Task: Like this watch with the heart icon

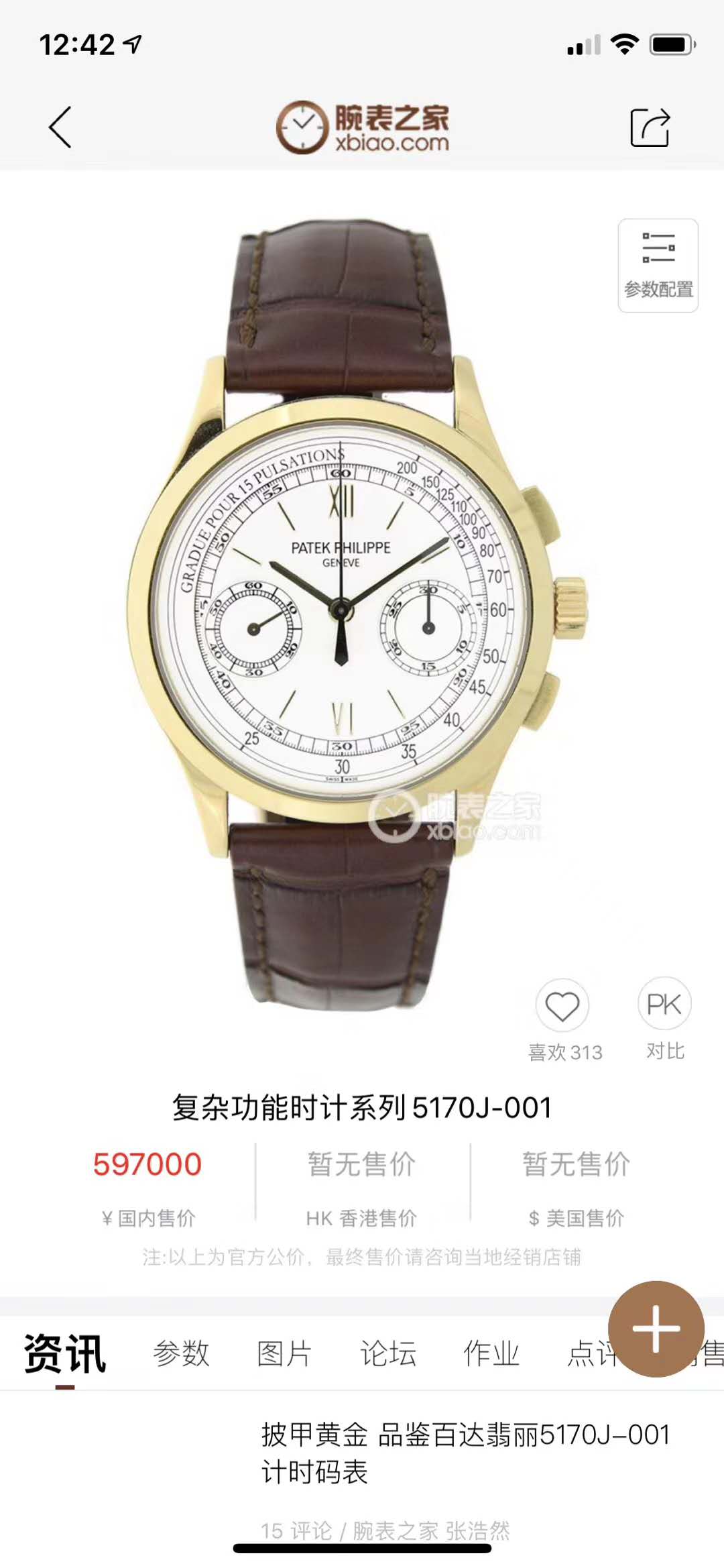Action: pos(562,1006)
